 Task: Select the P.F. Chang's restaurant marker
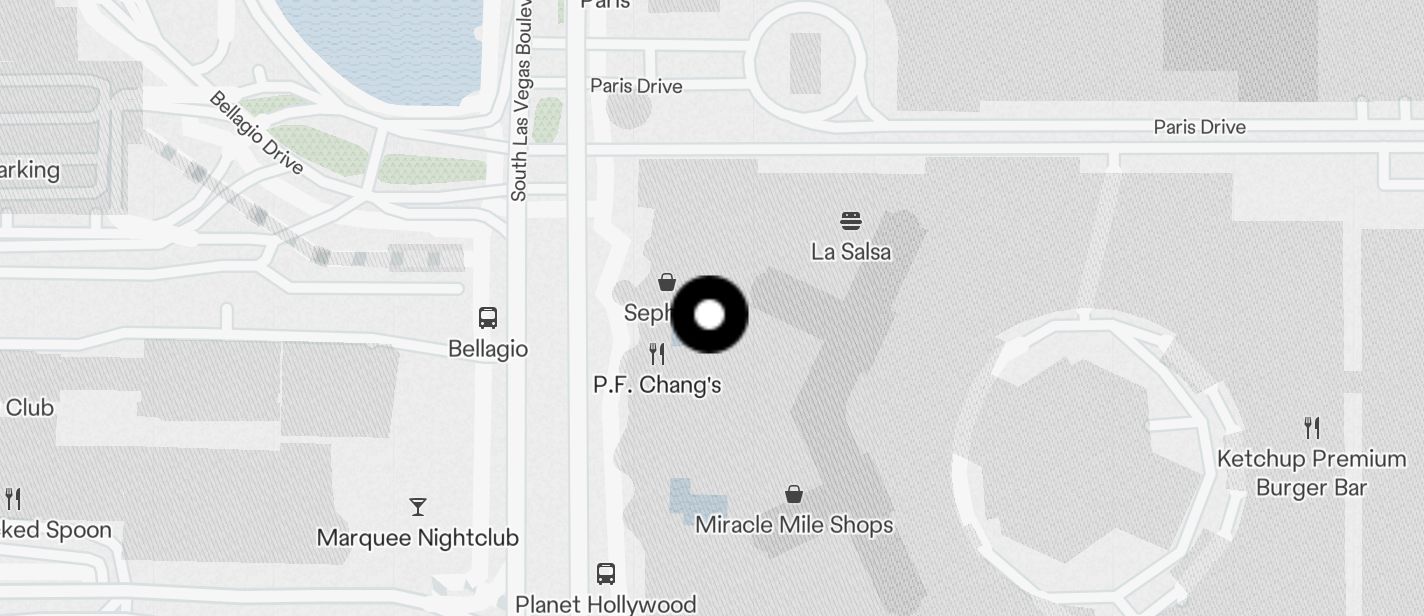[657, 354]
